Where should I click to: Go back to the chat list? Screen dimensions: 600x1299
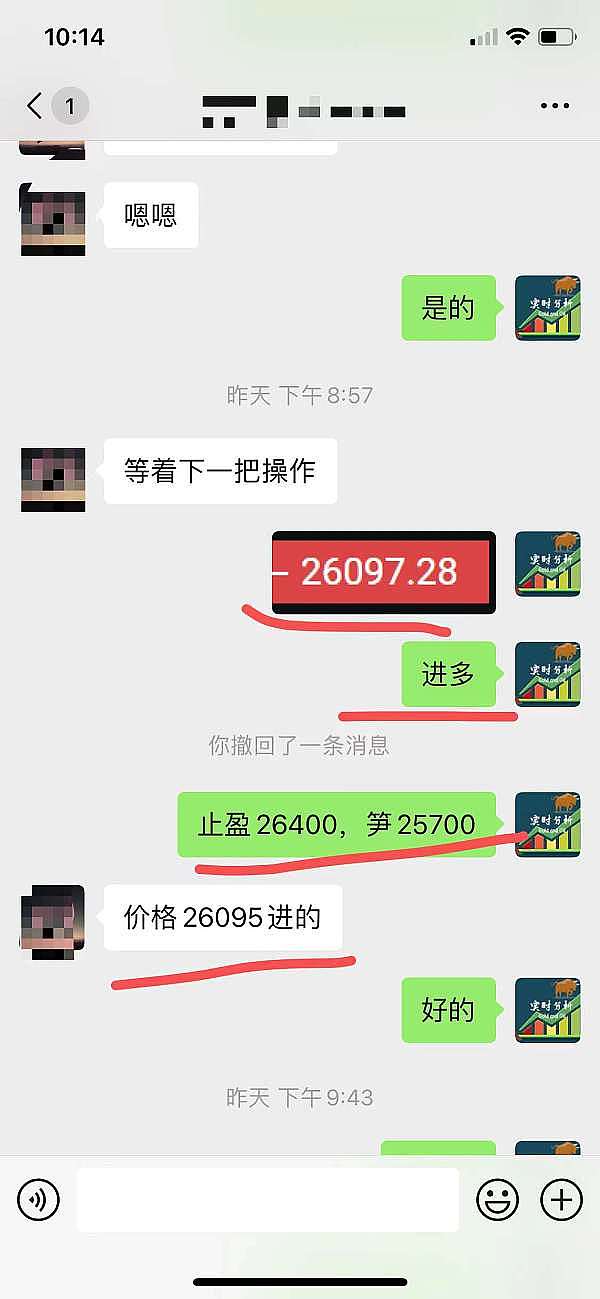click(x=36, y=105)
